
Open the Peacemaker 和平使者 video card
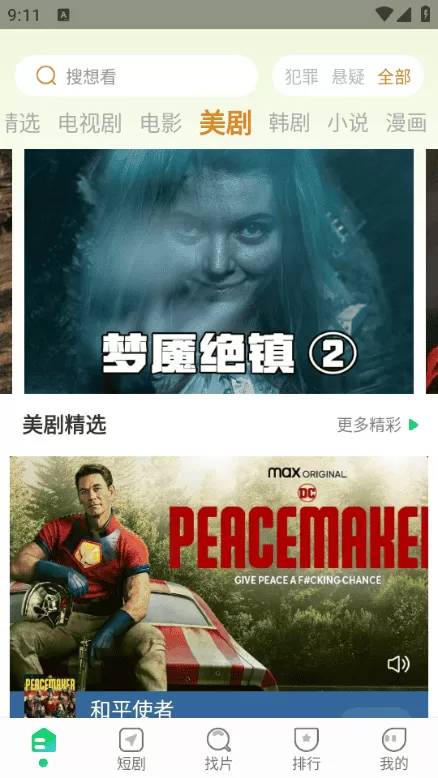pos(219,586)
